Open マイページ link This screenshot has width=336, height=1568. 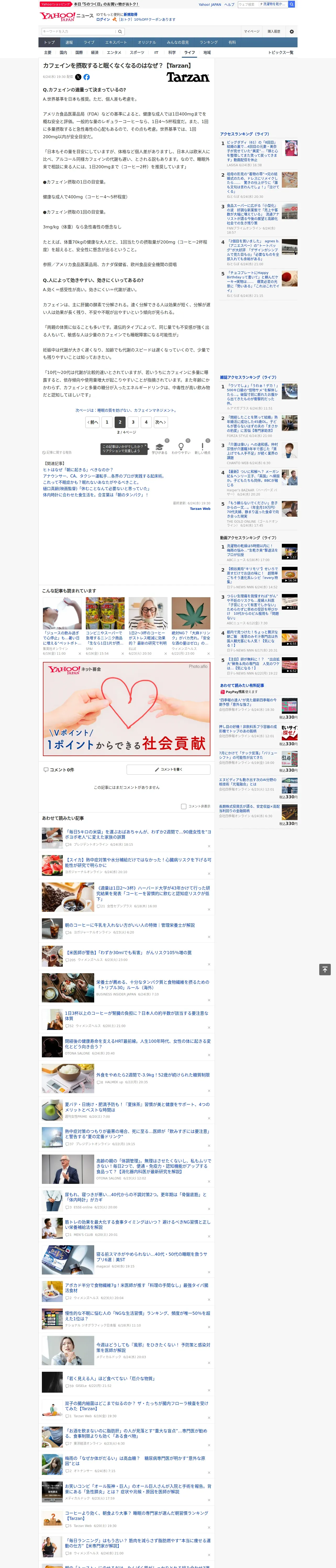[251, 31]
